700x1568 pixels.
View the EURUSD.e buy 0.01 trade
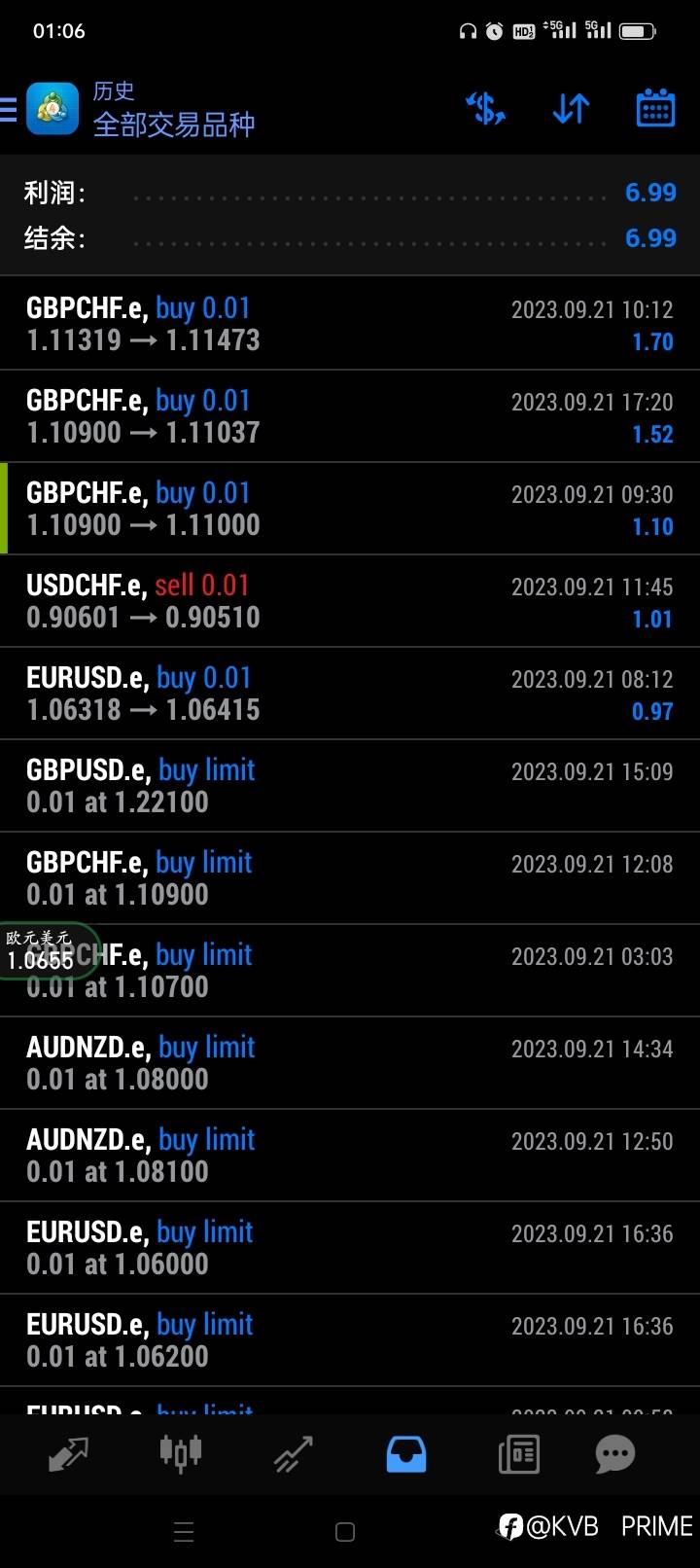[x=350, y=694]
